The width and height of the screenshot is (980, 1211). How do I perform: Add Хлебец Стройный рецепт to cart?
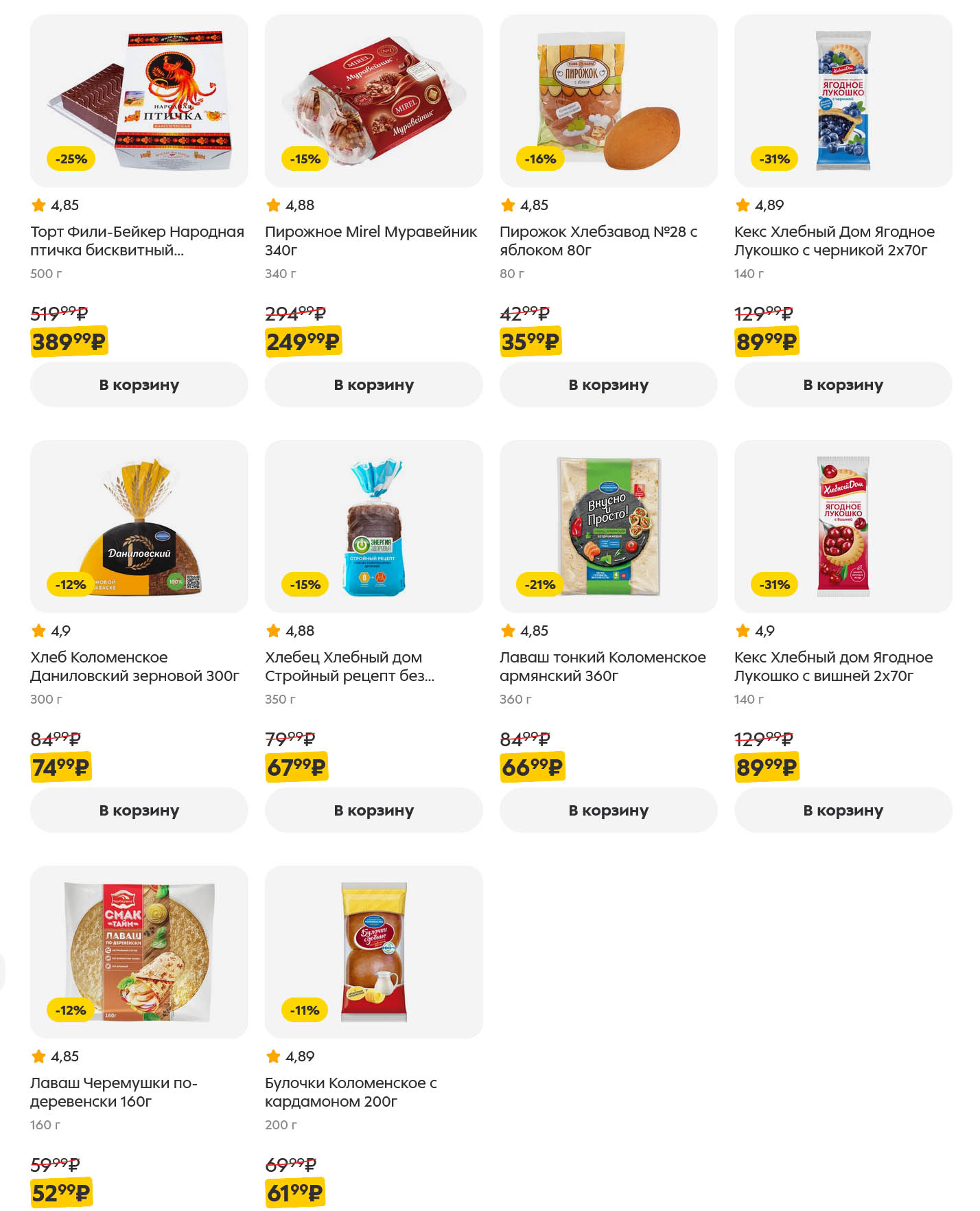(373, 810)
